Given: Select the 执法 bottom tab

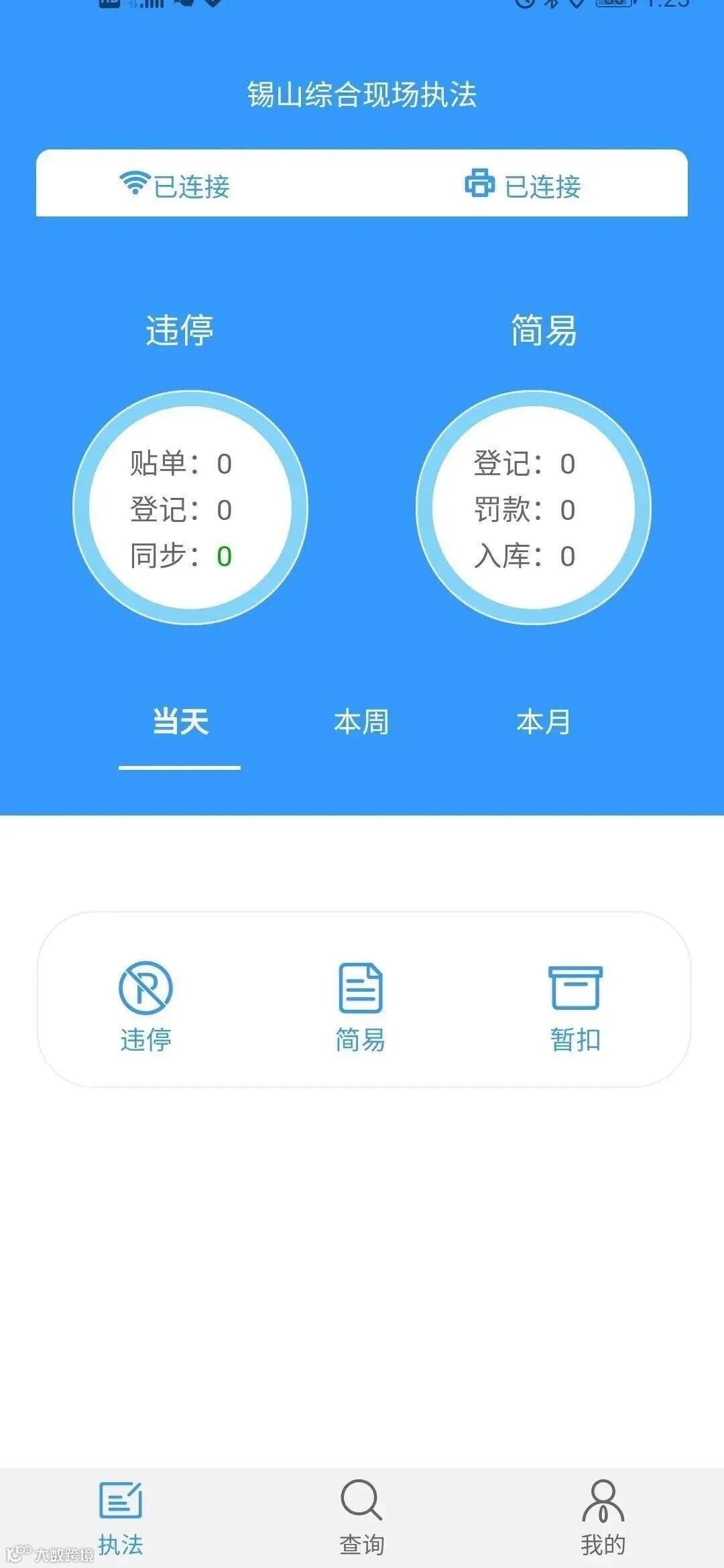Looking at the screenshot, I should [x=121, y=1518].
